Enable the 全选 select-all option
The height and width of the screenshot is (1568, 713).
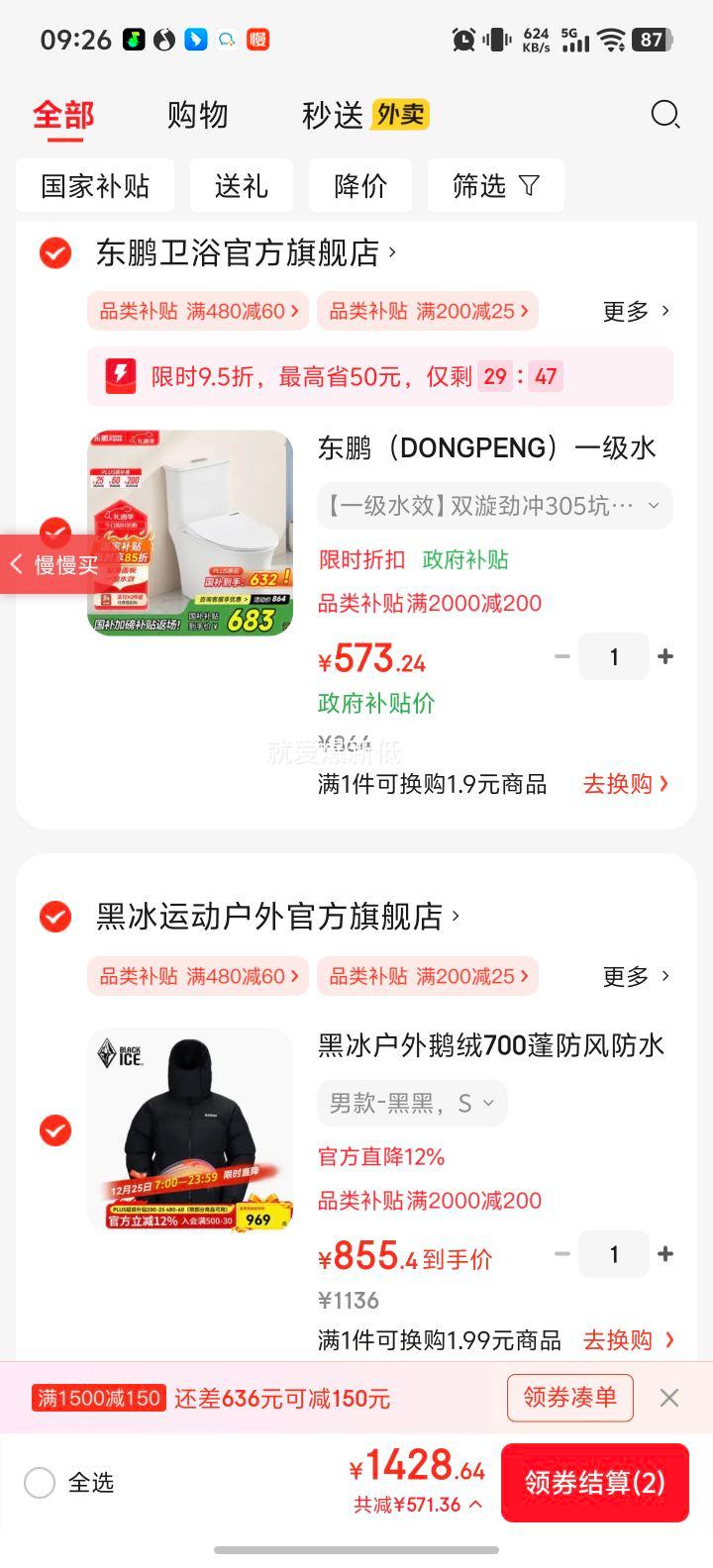point(40,1483)
